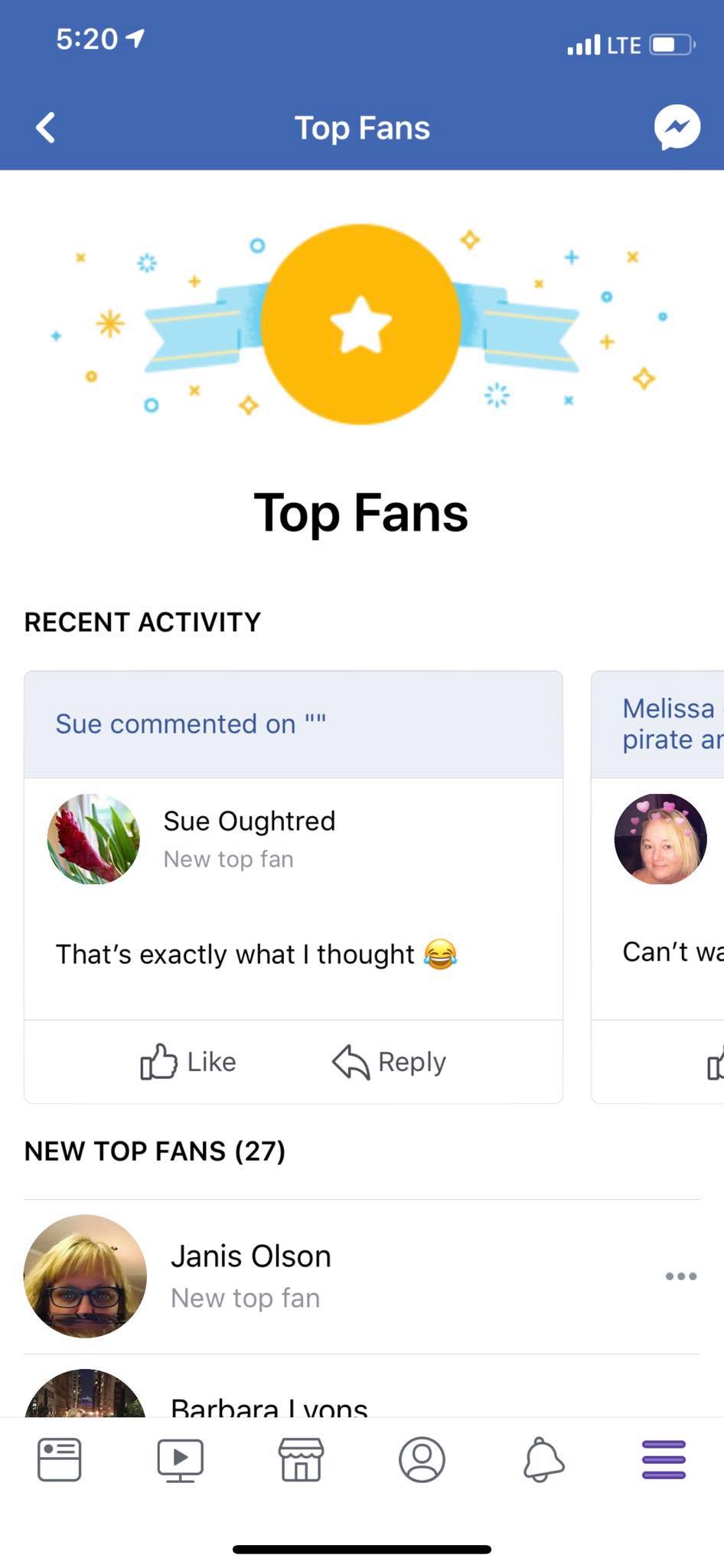Go to the Profile tab
724x1568 pixels.
point(422,1459)
